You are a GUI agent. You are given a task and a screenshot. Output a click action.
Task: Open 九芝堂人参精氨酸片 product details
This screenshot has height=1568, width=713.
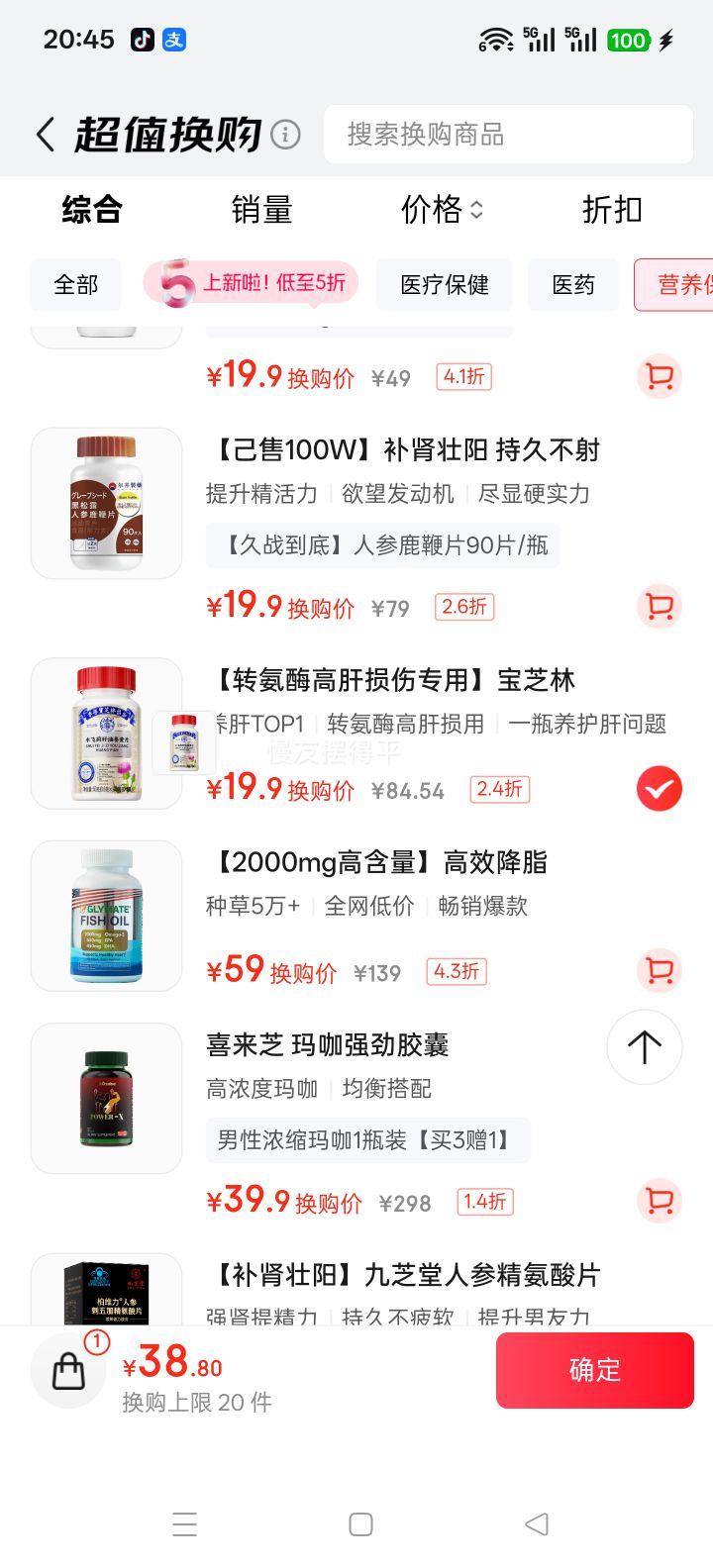click(x=405, y=1275)
